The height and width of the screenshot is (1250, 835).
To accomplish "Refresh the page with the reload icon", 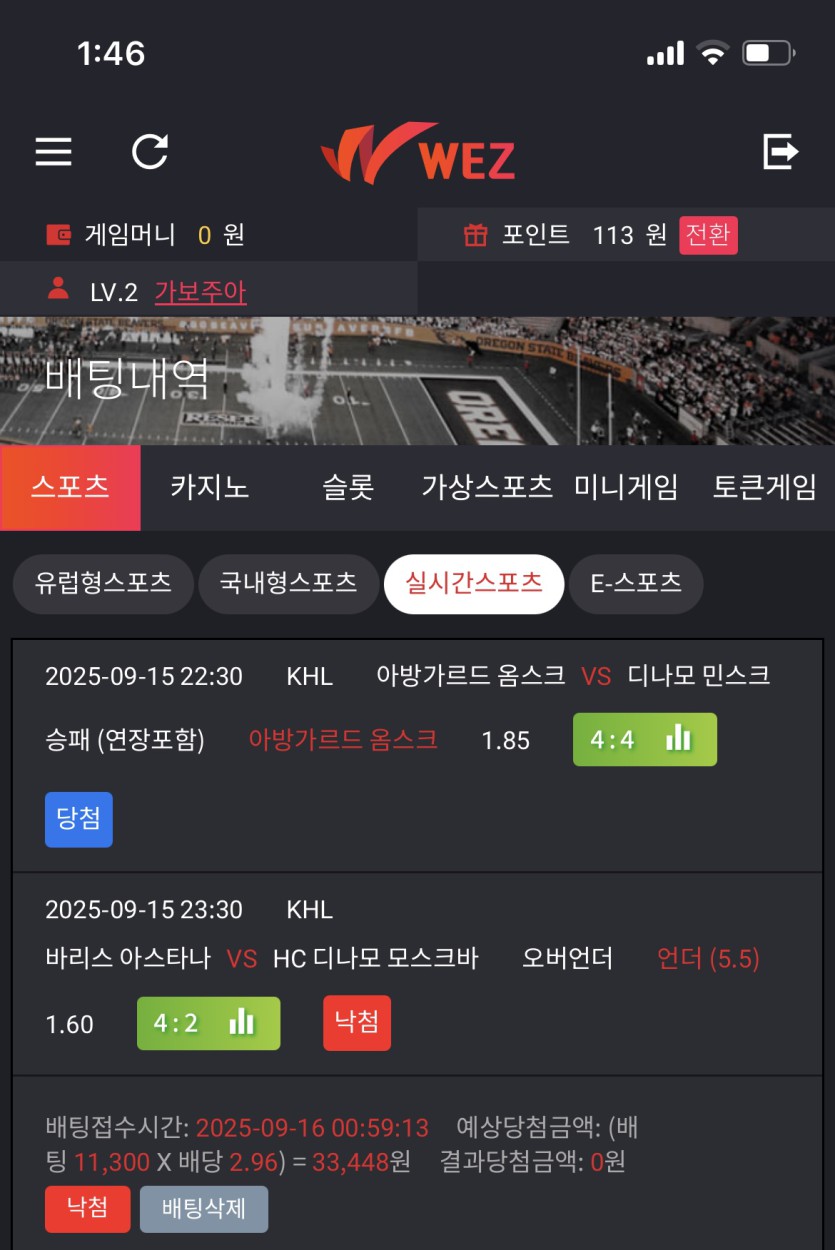I will pos(150,152).
